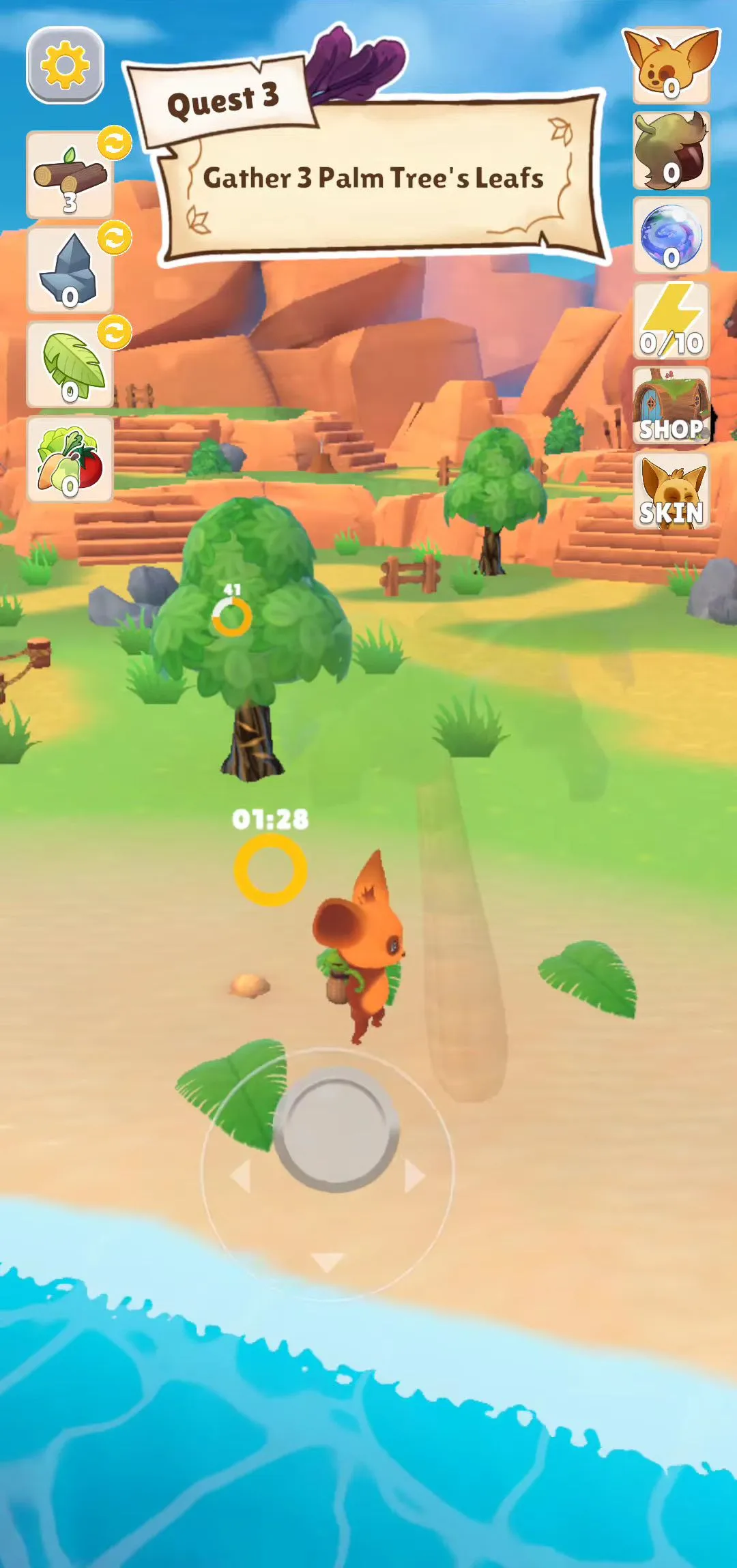Tap the lightning energy 0/10 tile
The image size is (737, 1568).
[x=671, y=321]
